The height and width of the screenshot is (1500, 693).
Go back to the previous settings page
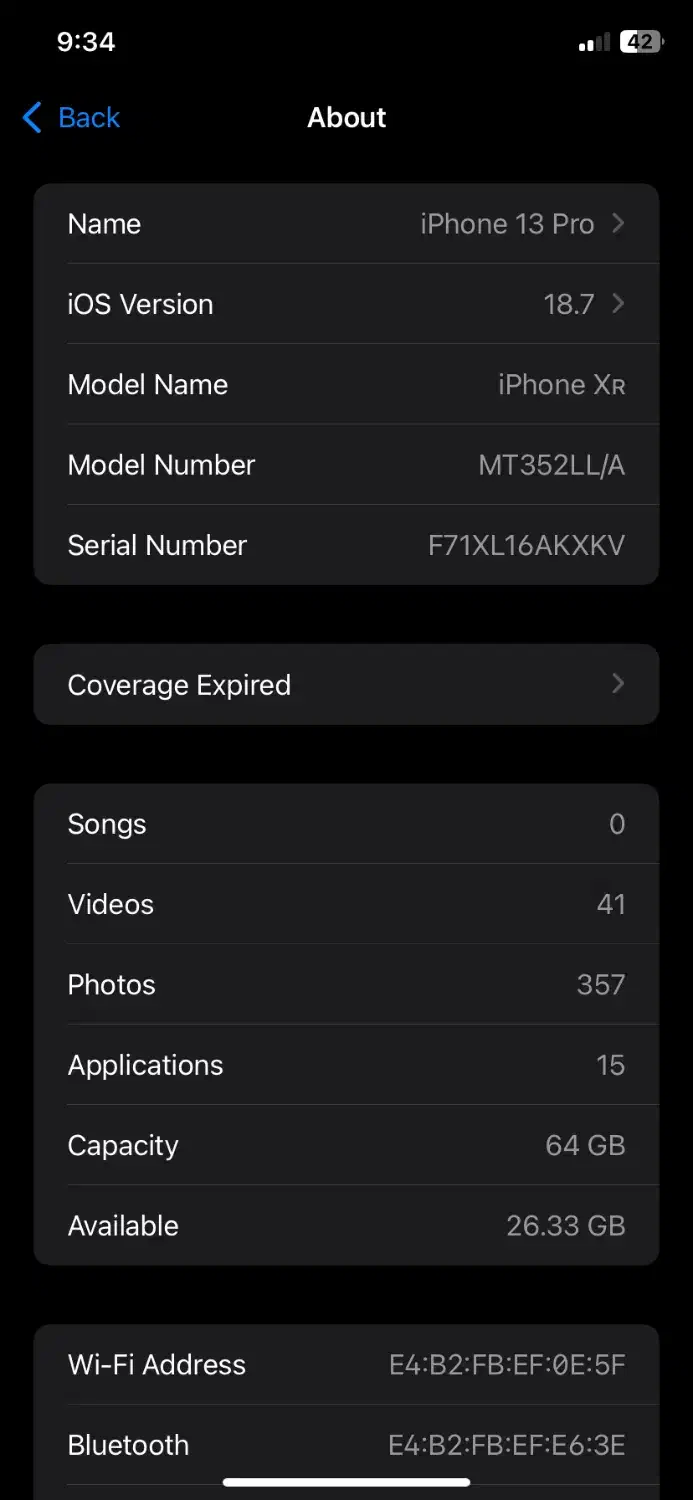click(71, 118)
